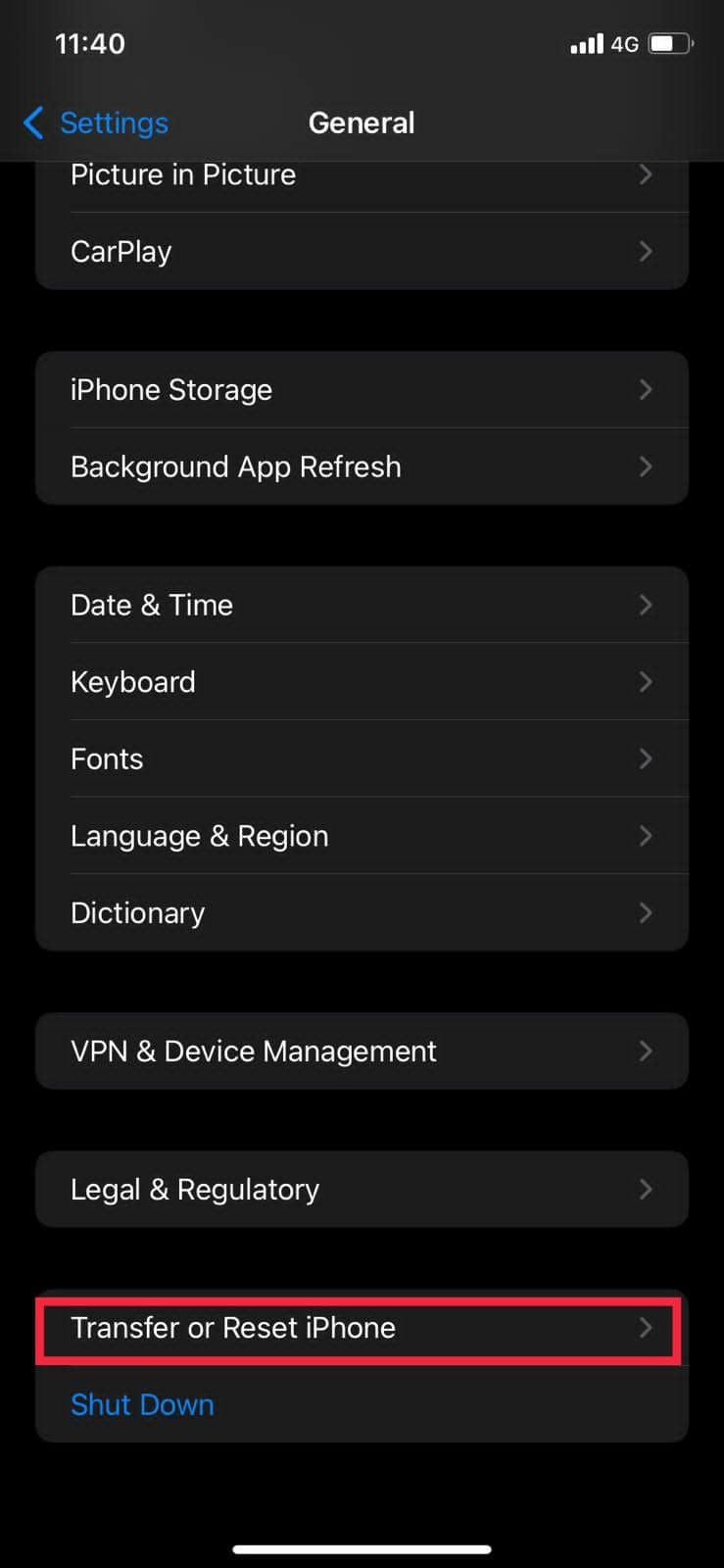Screen dimensions: 724x1568
Task: Tap the 4G network indicator
Action: [x=627, y=43]
